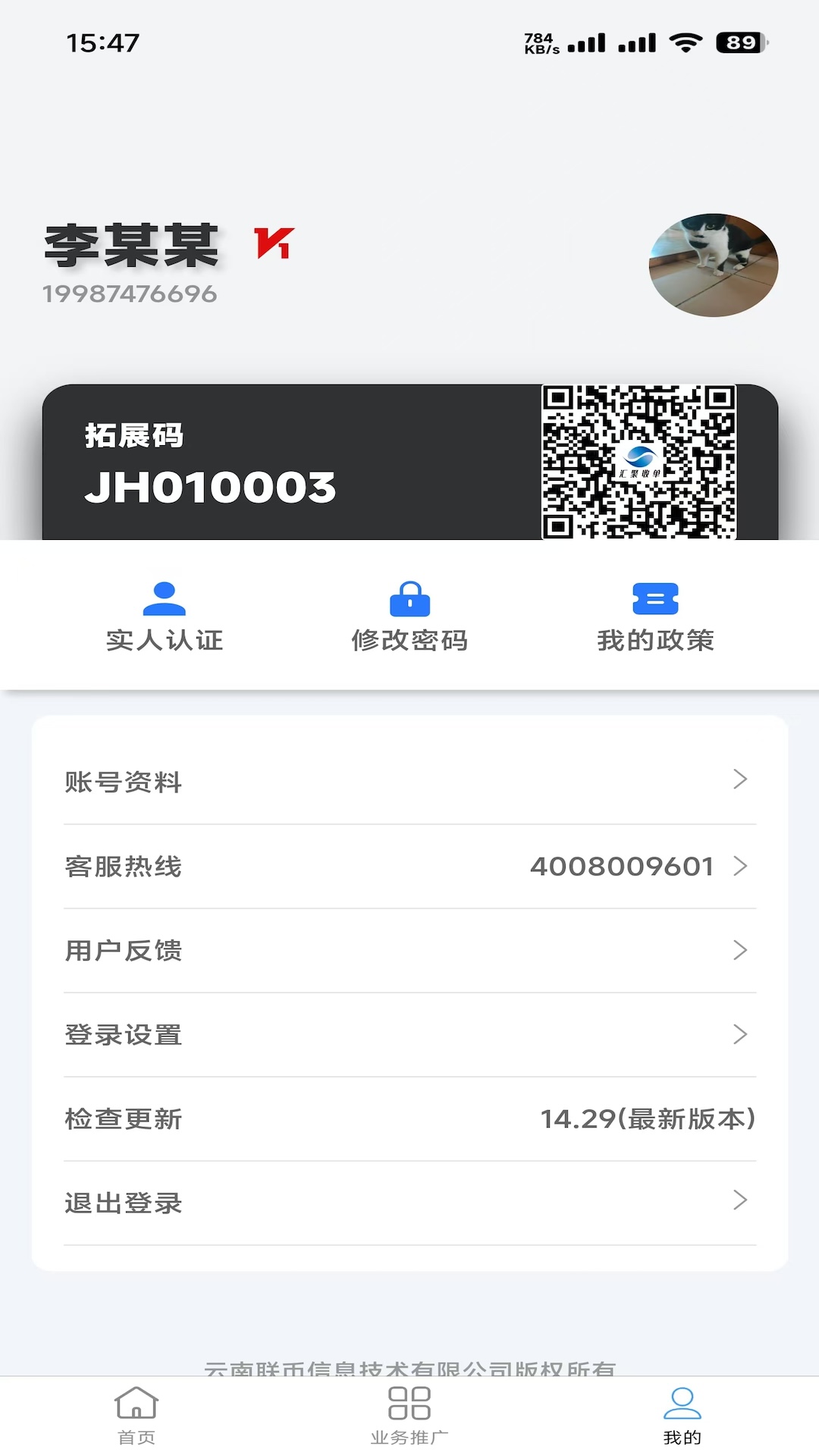Call the 客服热线 service hotline
The image size is (819, 1456).
(x=409, y=866)
